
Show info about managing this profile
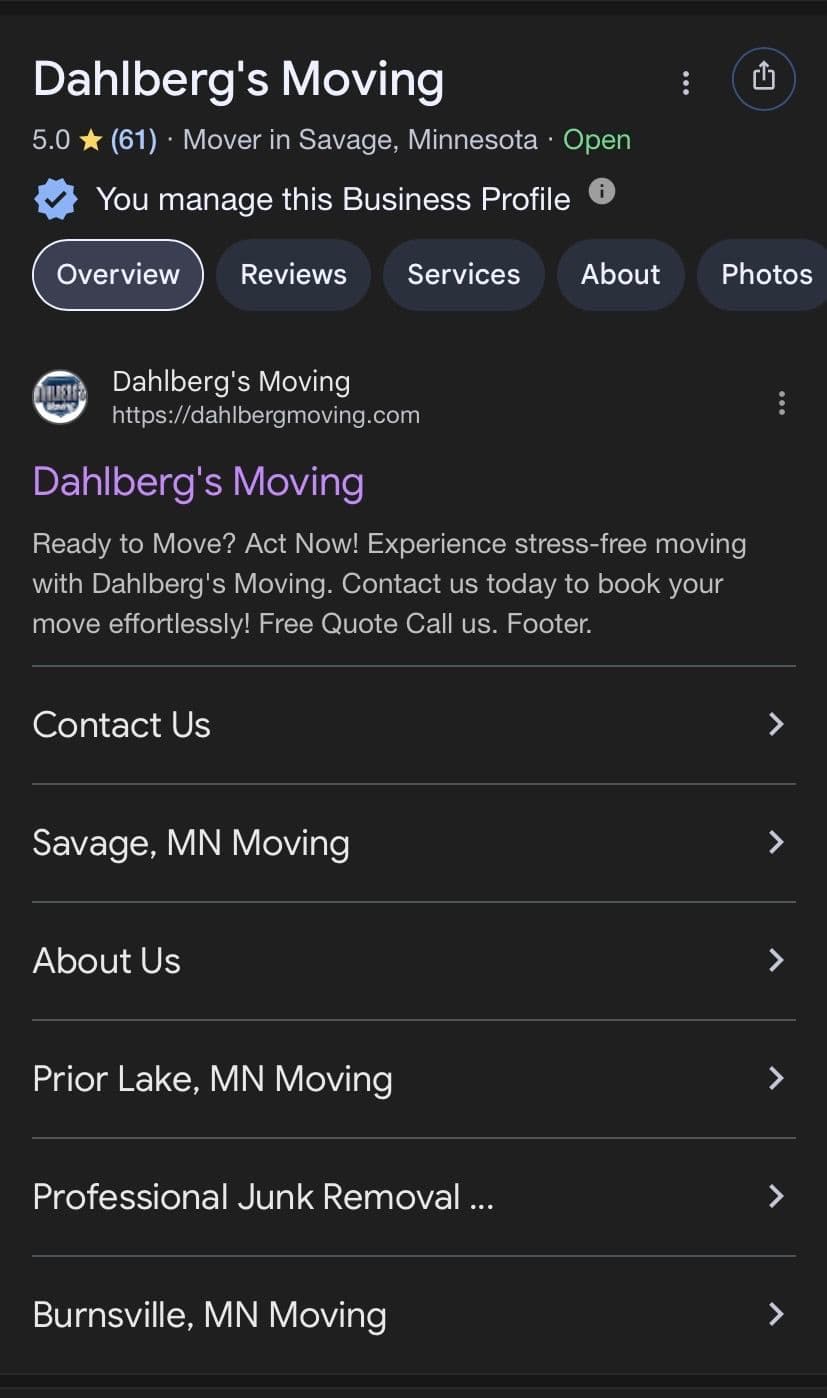coord(601,191)
